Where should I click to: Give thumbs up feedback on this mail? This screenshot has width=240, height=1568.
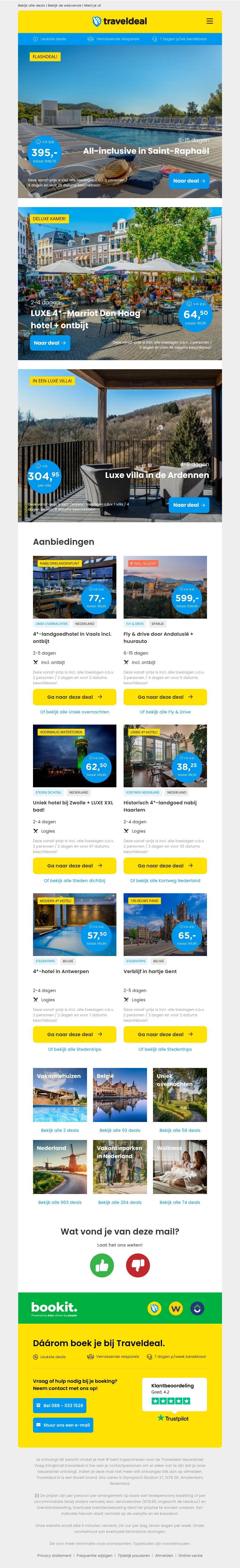click(102, 1265)
